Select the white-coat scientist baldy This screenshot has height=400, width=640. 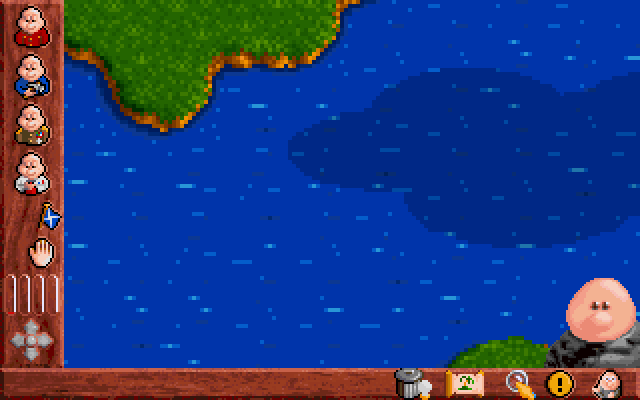30,174
